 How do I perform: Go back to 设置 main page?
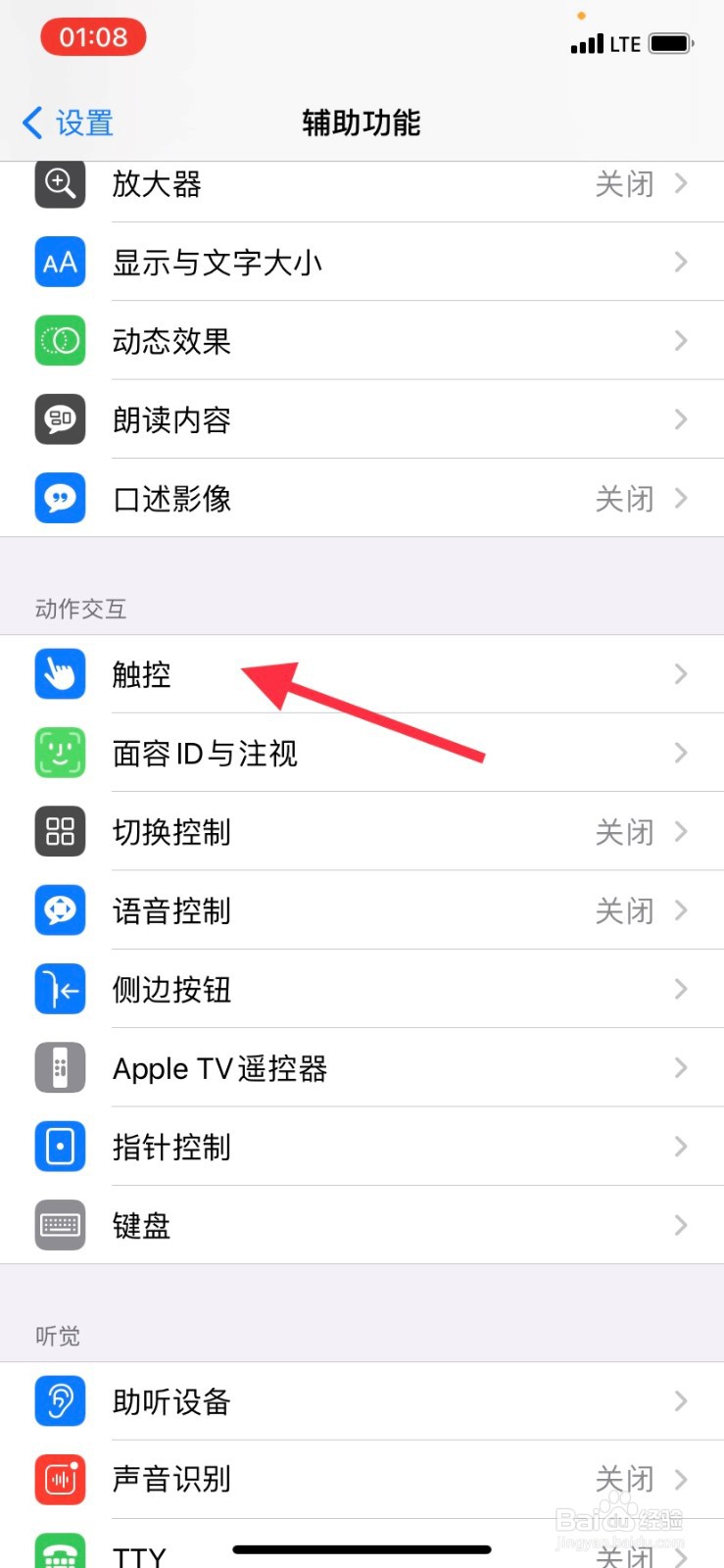coord(67,122)
